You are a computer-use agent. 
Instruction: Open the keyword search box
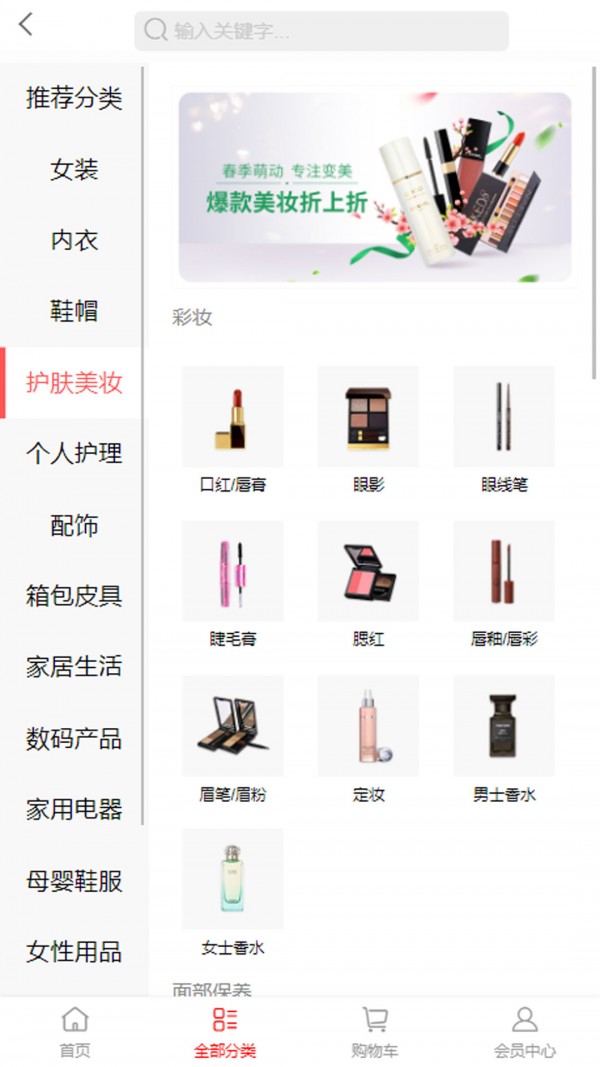coord(321,31)
